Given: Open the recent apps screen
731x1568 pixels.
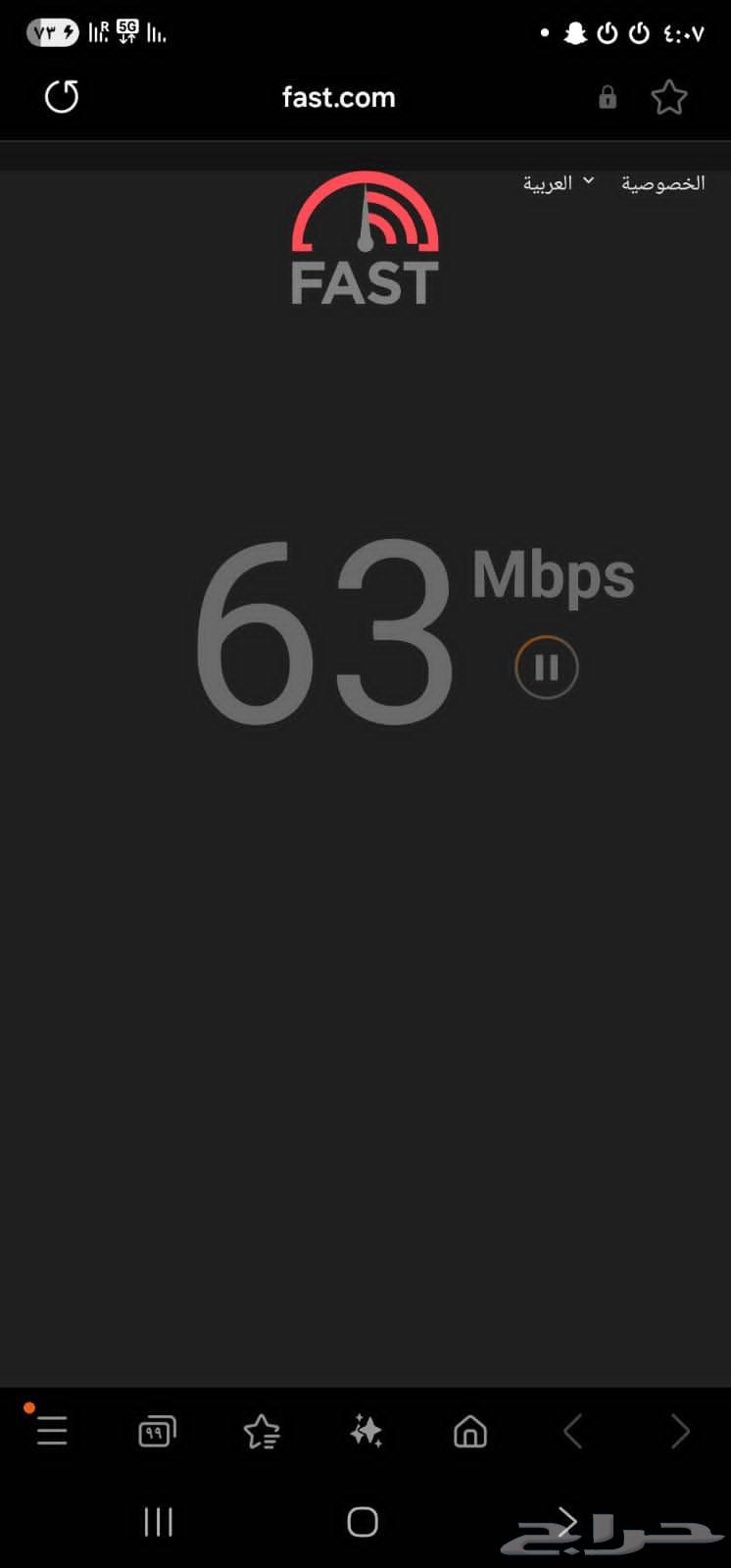Looking at the screenshot, I should click(x=159, y=1522).
